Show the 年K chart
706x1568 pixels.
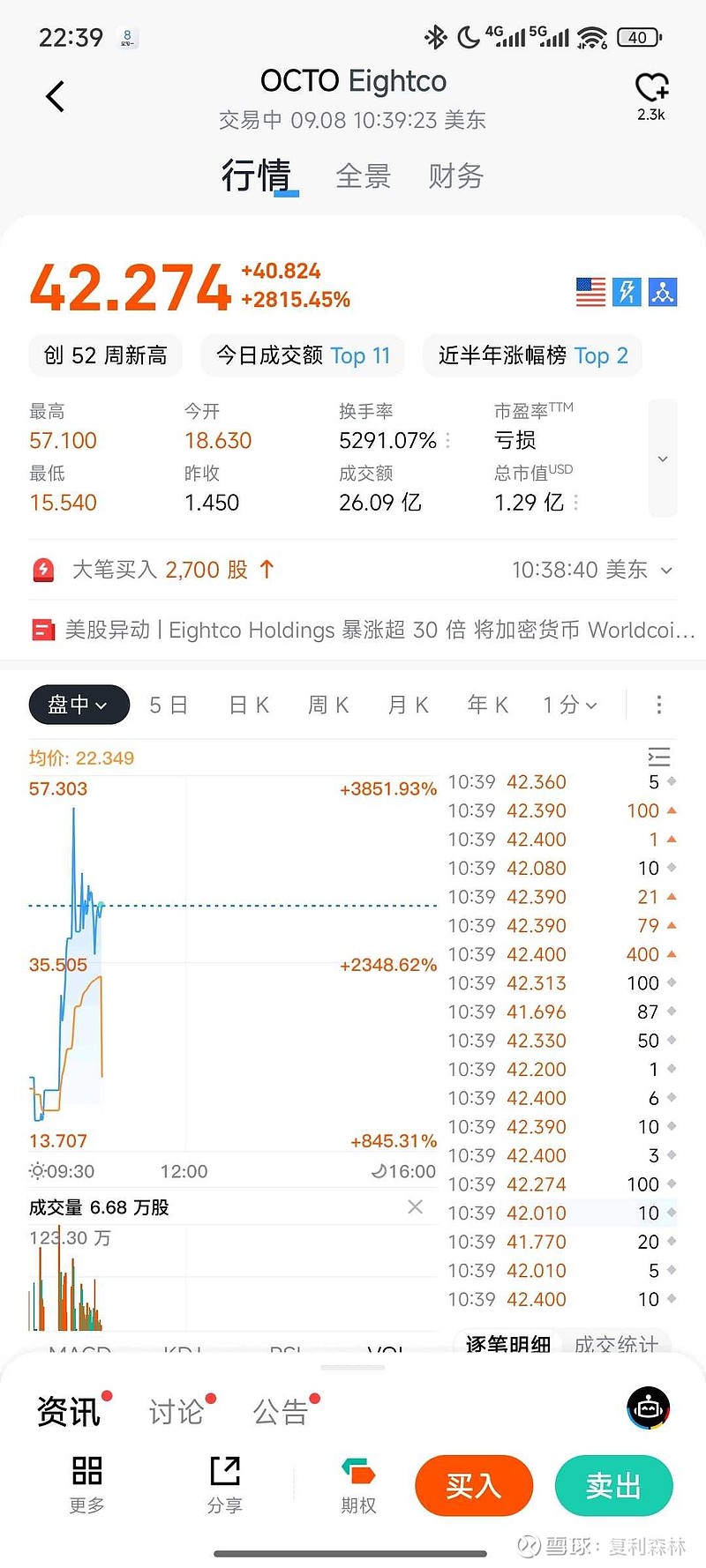tap(488, 705)
